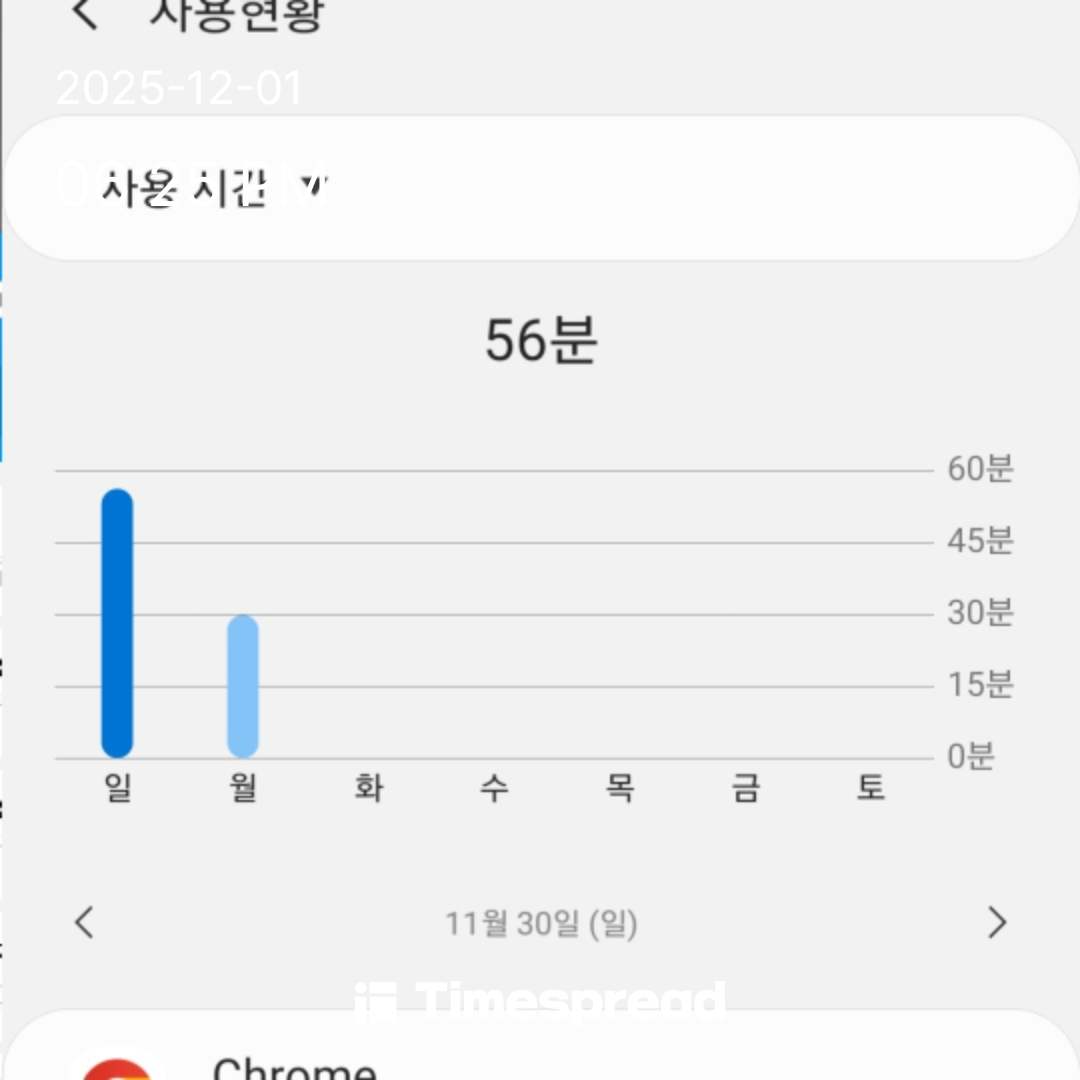Select the 일 bar in the chart
The image size is (1080, 1080).
117,623
